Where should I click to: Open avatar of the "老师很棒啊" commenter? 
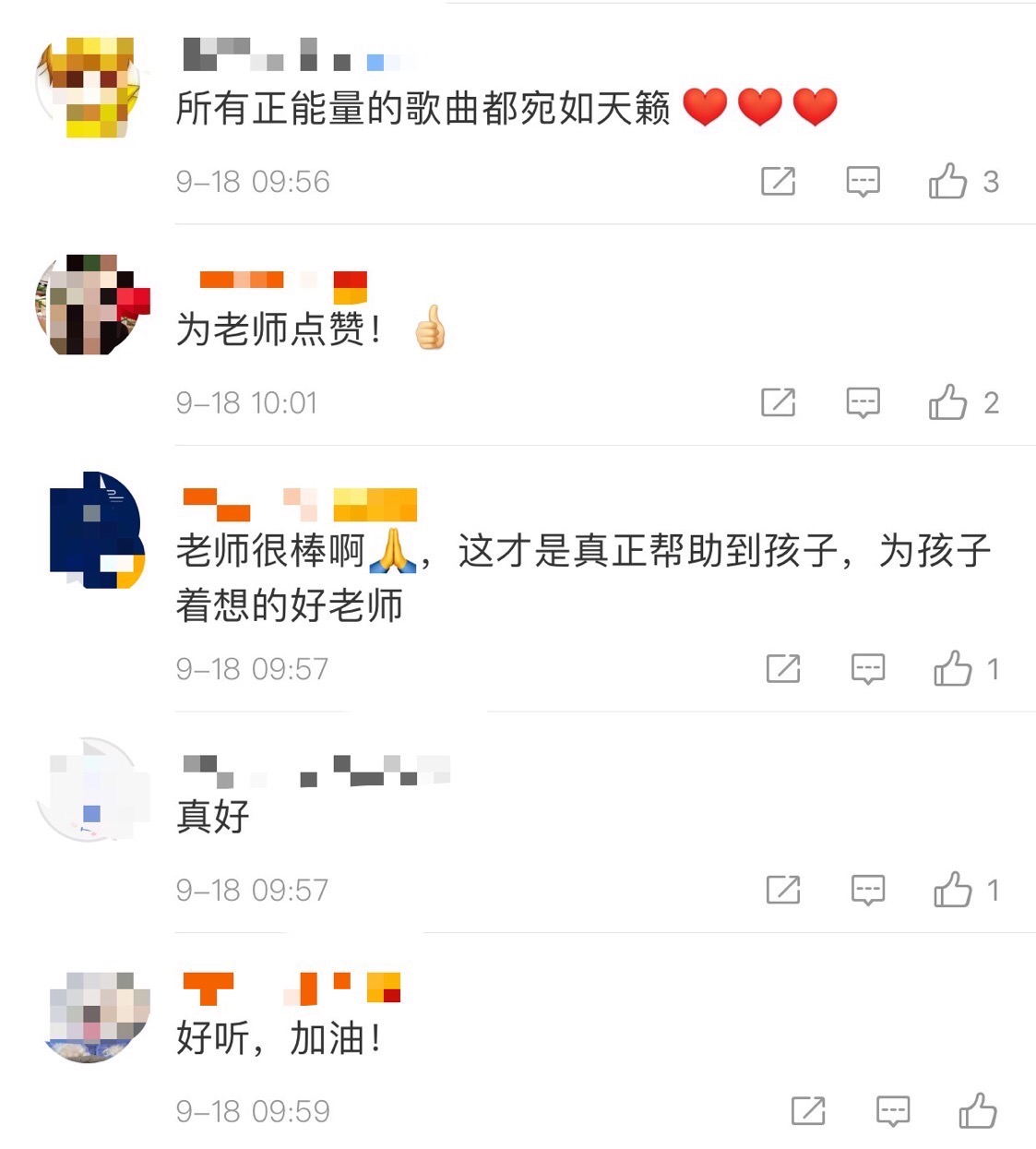click(97, 531)
